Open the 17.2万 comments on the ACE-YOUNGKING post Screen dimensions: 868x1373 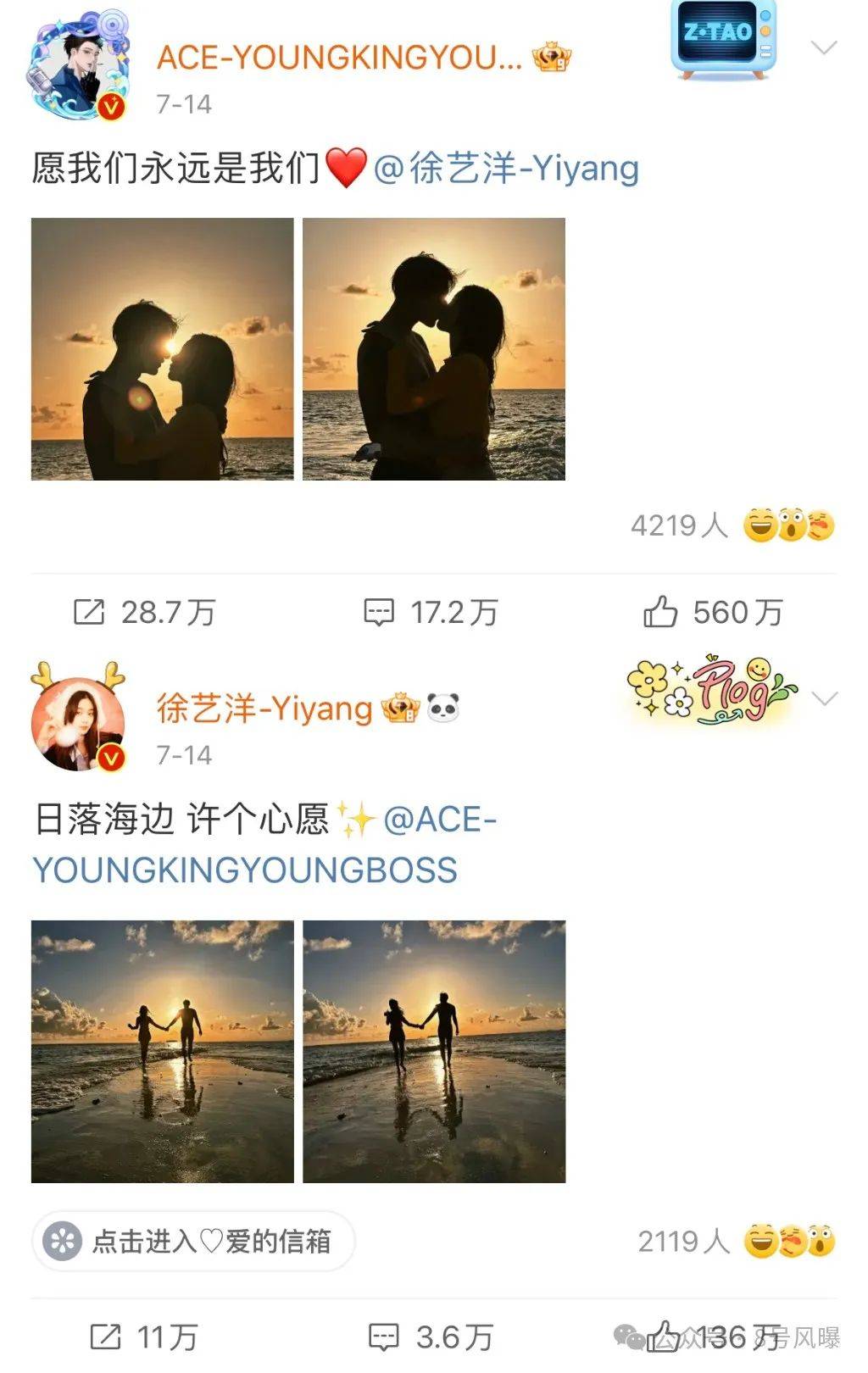pos(431,612)
